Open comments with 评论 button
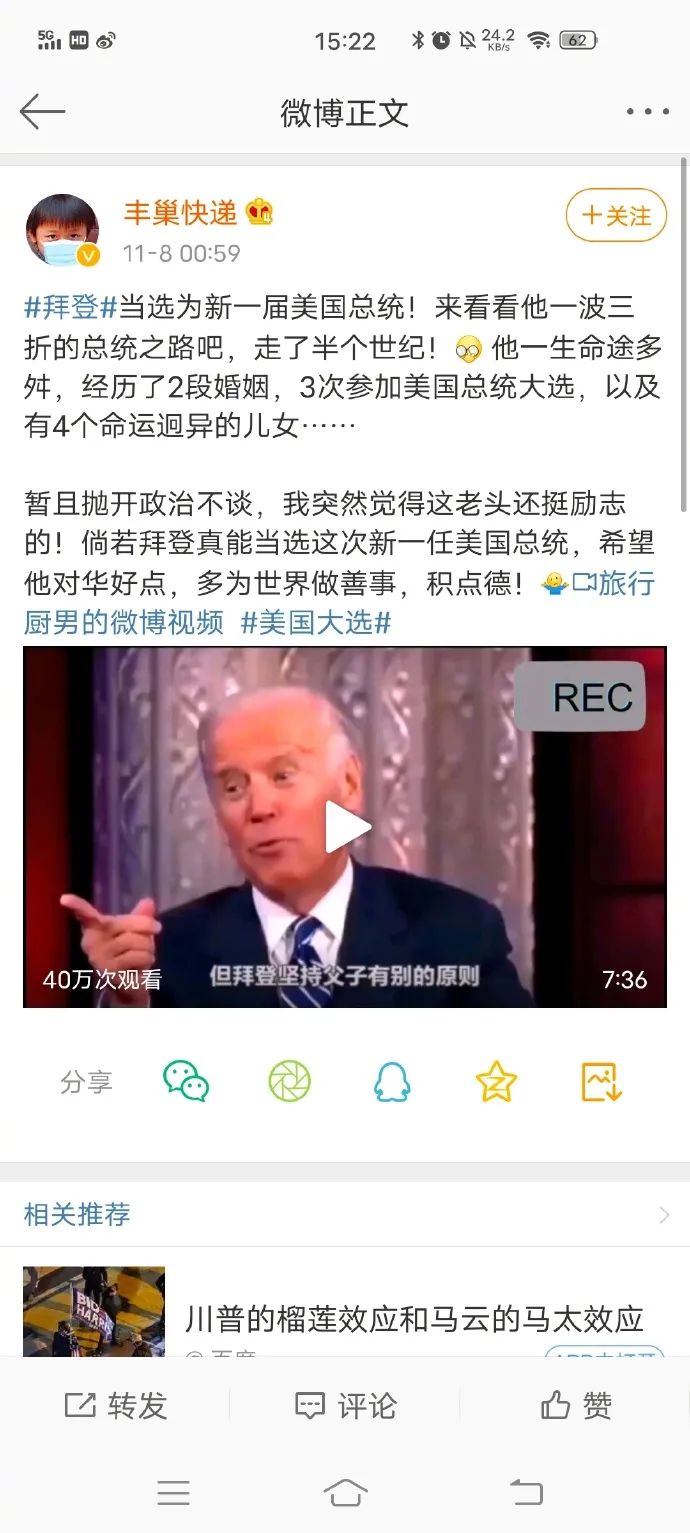 345,1405
